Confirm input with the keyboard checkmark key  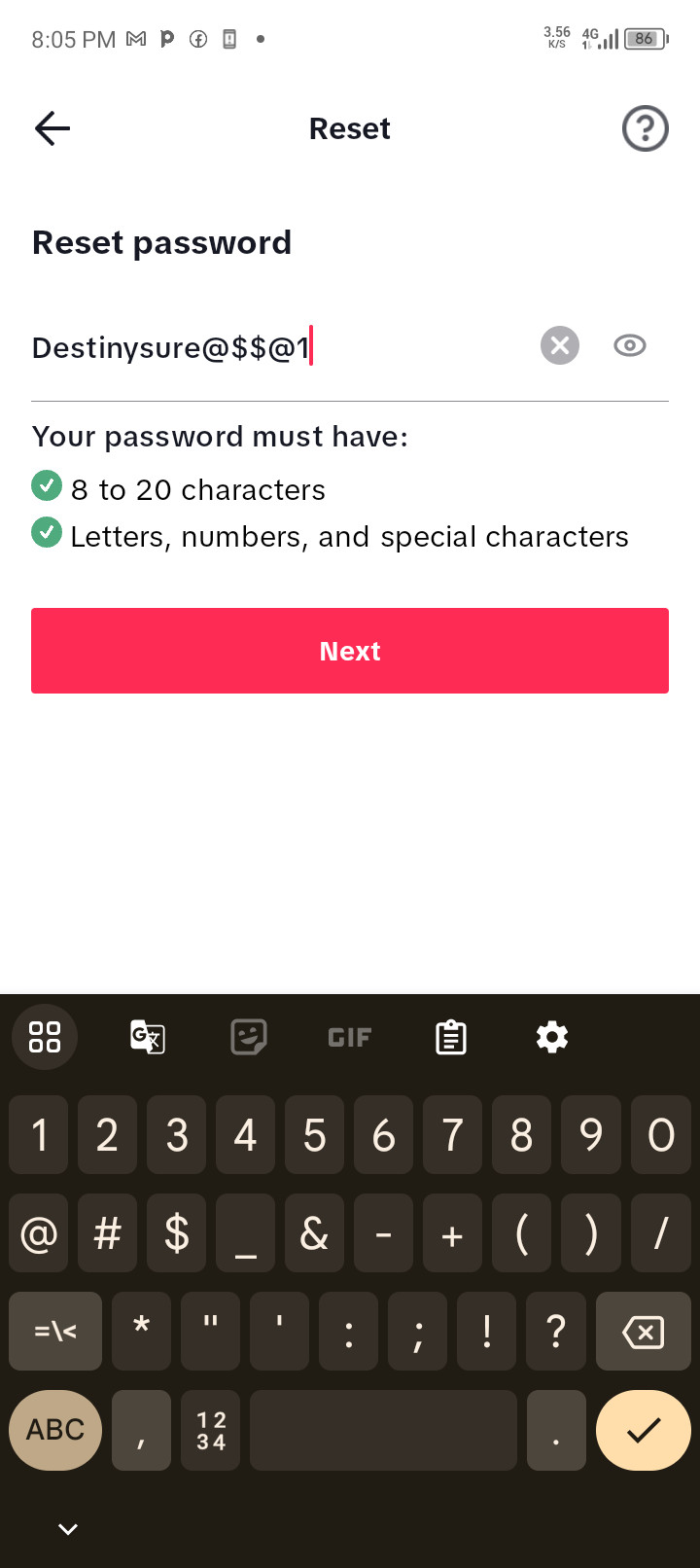coord(643,1430)
